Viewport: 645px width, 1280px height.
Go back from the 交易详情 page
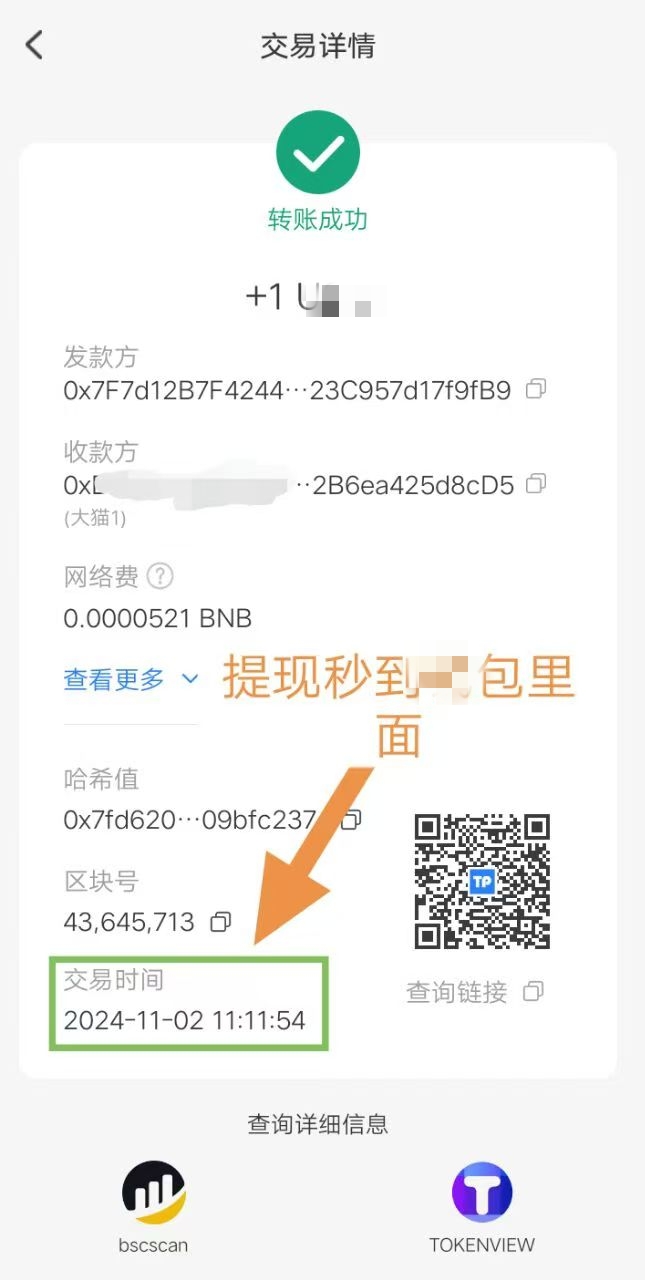pyautogui.click(x=35, y=45)
